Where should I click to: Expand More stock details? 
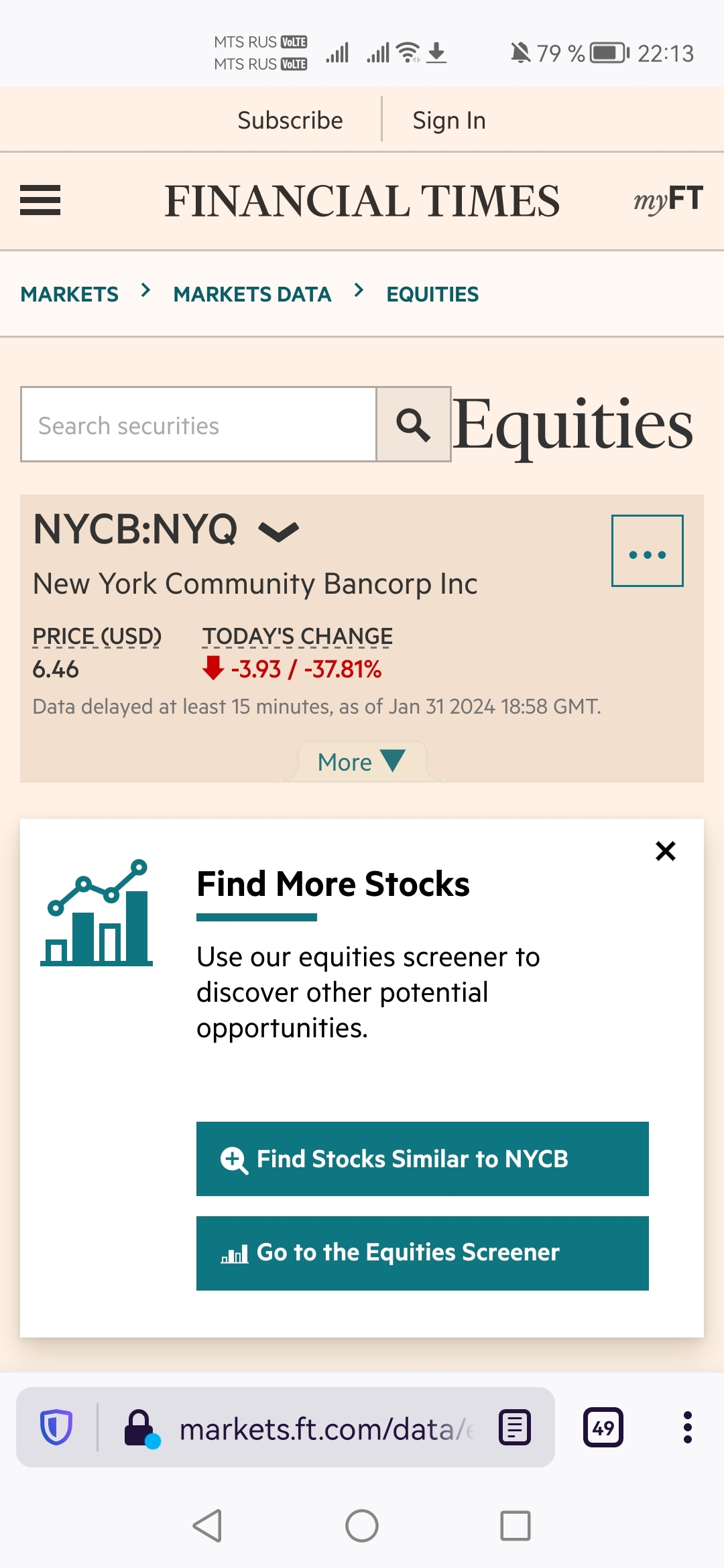[361, 762]
